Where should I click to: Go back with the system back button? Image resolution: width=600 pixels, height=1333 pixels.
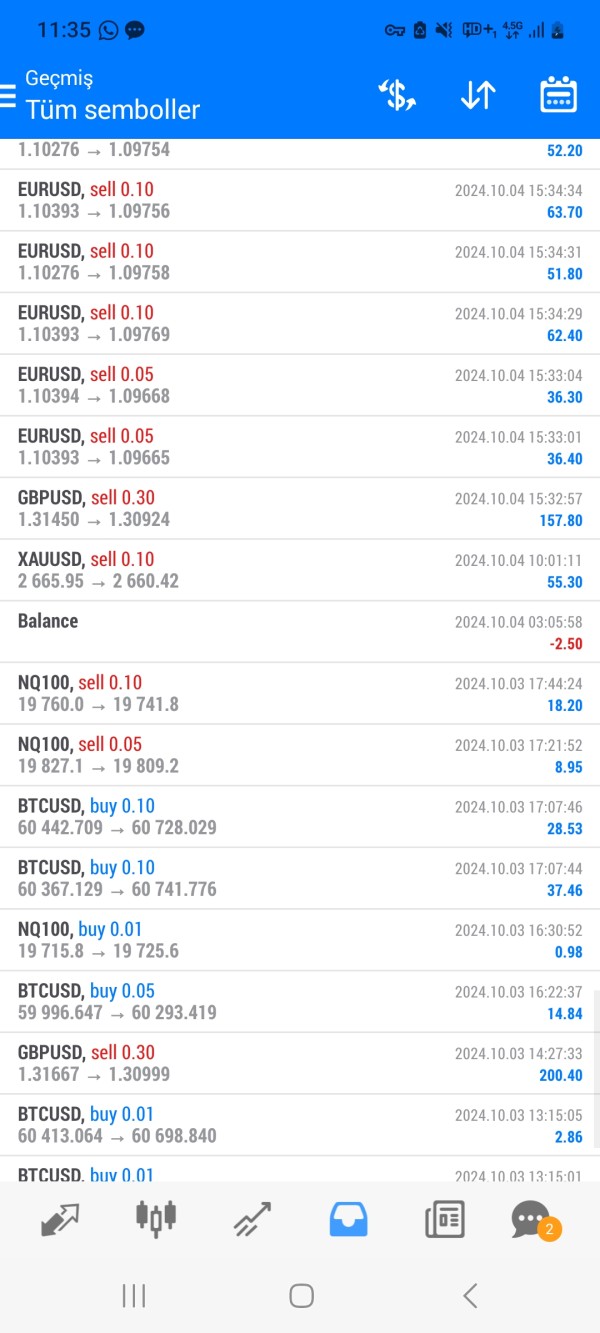pos(470,1296)
